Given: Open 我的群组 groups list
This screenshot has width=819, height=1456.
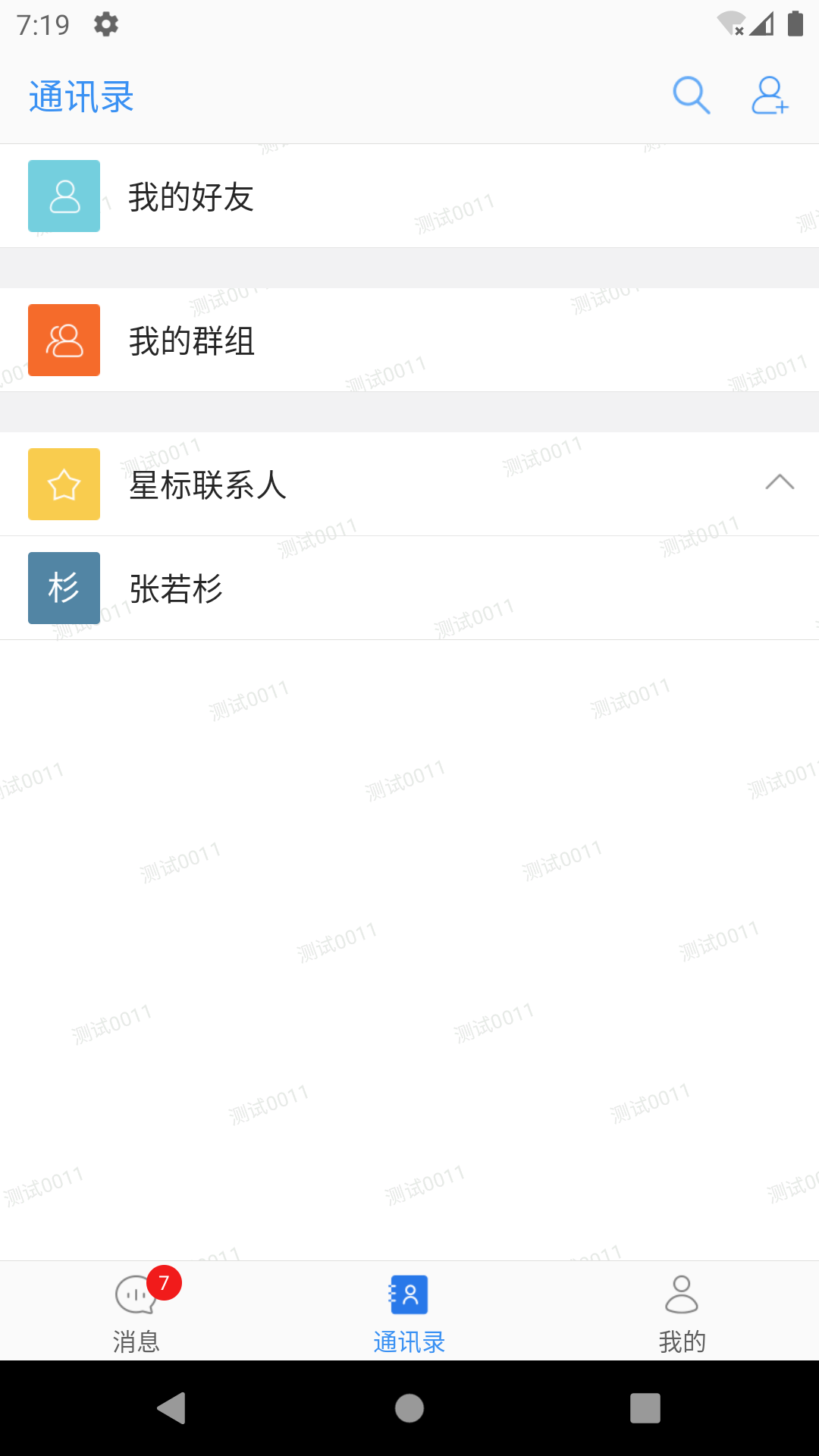Looking at the screenshot, I should pos(409,340).
